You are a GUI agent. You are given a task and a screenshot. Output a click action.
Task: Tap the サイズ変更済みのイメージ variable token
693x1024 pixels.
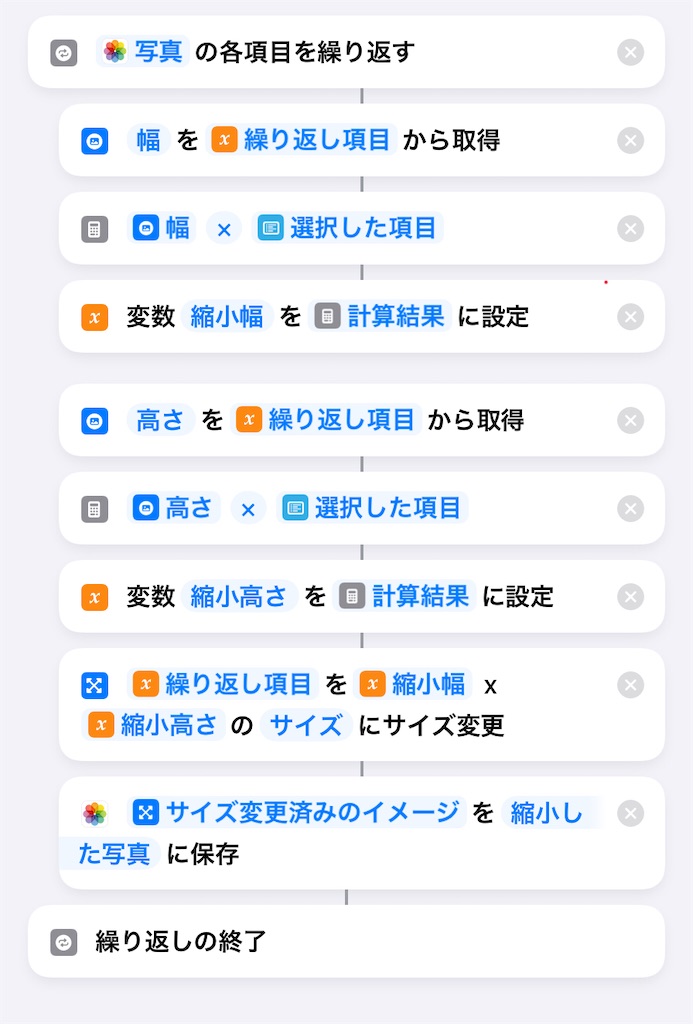pos(298,812)
